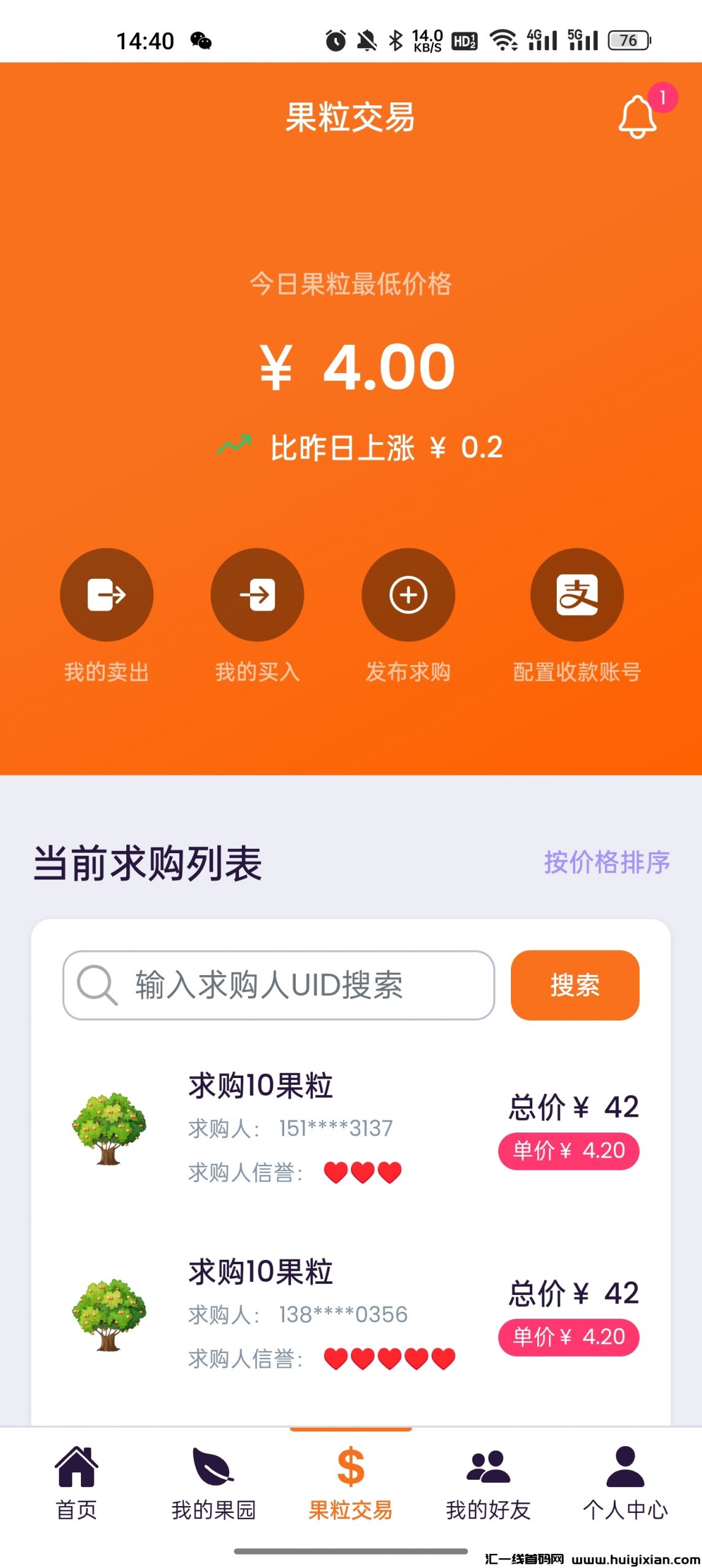Screen dimensions: 702x1568
Task: Tap the Alipay 配置收款账号 icon
Action: (x=578, y=594)
